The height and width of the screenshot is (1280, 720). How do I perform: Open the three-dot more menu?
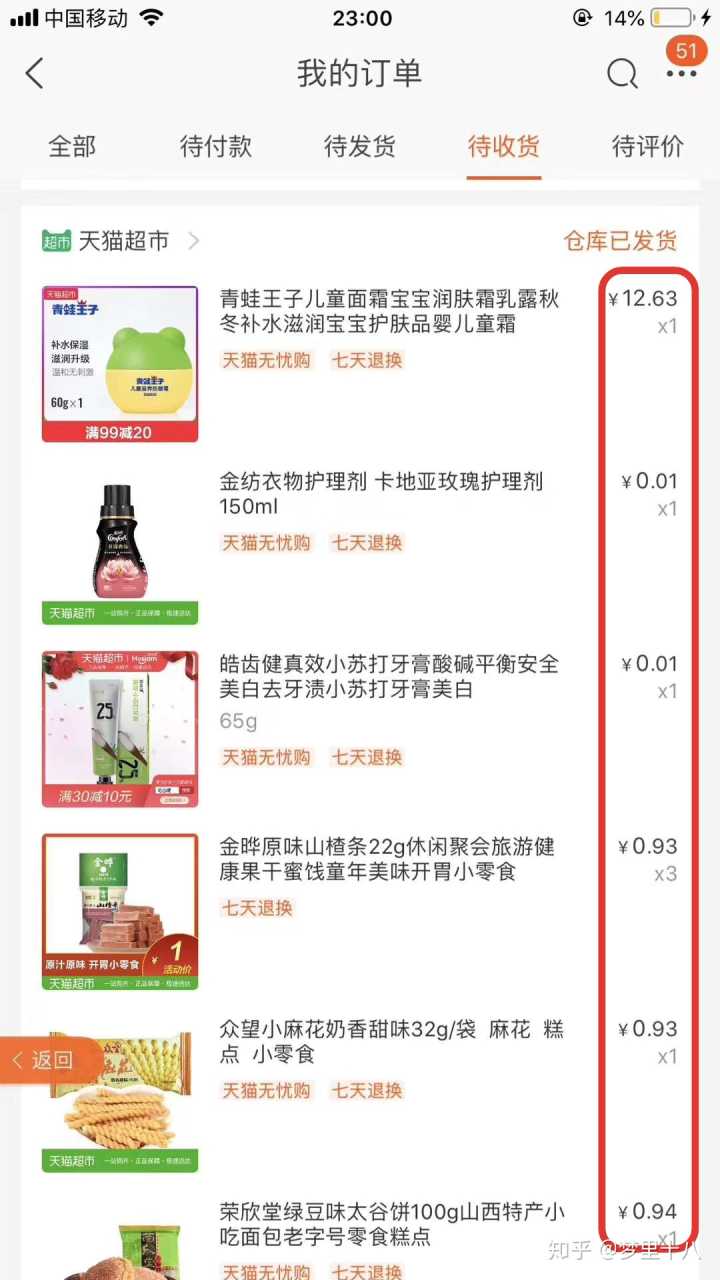pos(682,73)
